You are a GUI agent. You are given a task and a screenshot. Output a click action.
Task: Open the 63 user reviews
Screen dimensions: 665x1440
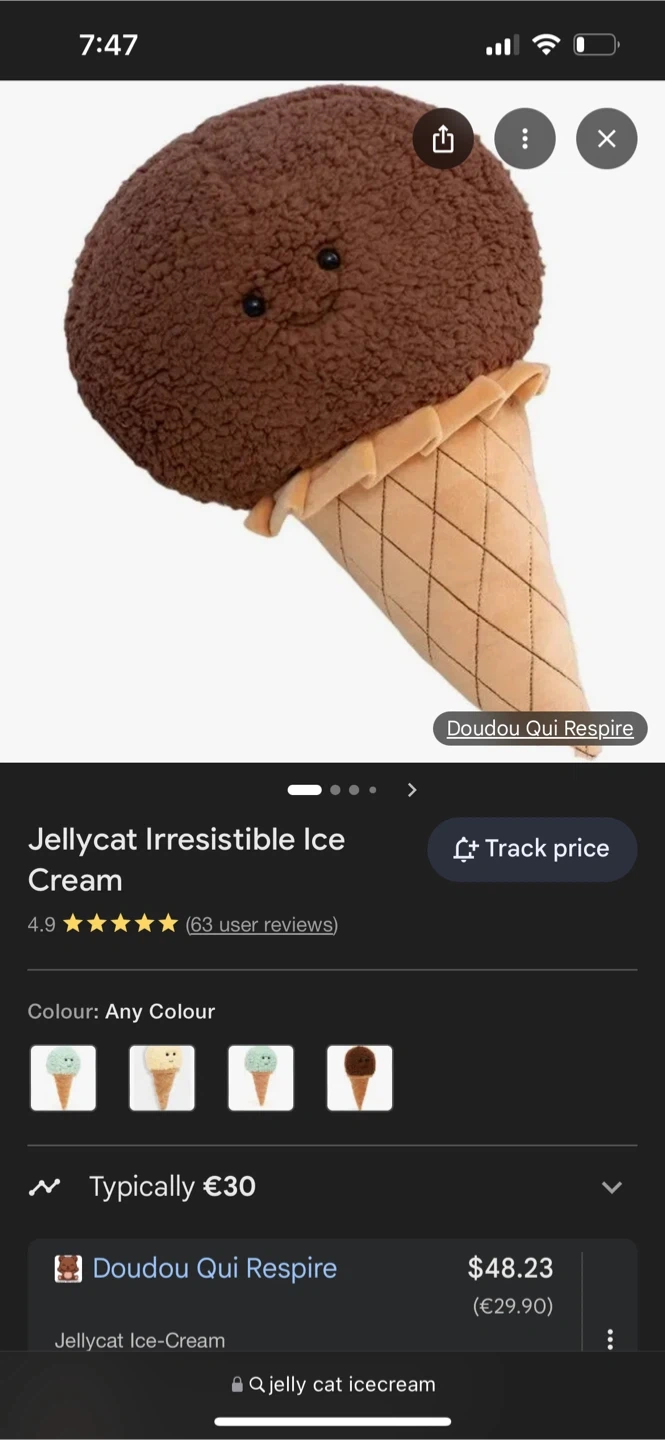[x=262, y=925]
